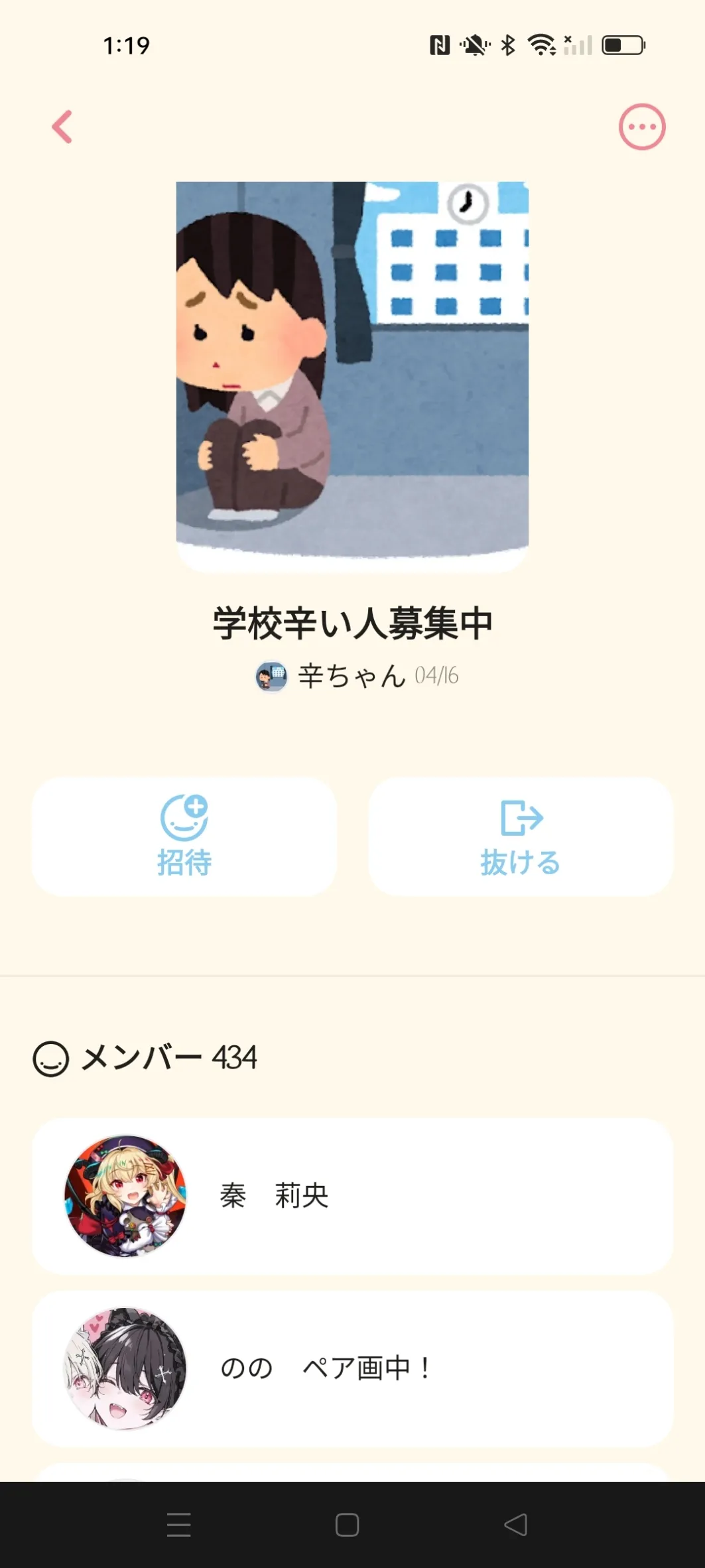This screenshot has width=705, height=1568.
Task: Open member のの ペア画中！ profile
Action: pyautogui.click(x=352, y=1368)
